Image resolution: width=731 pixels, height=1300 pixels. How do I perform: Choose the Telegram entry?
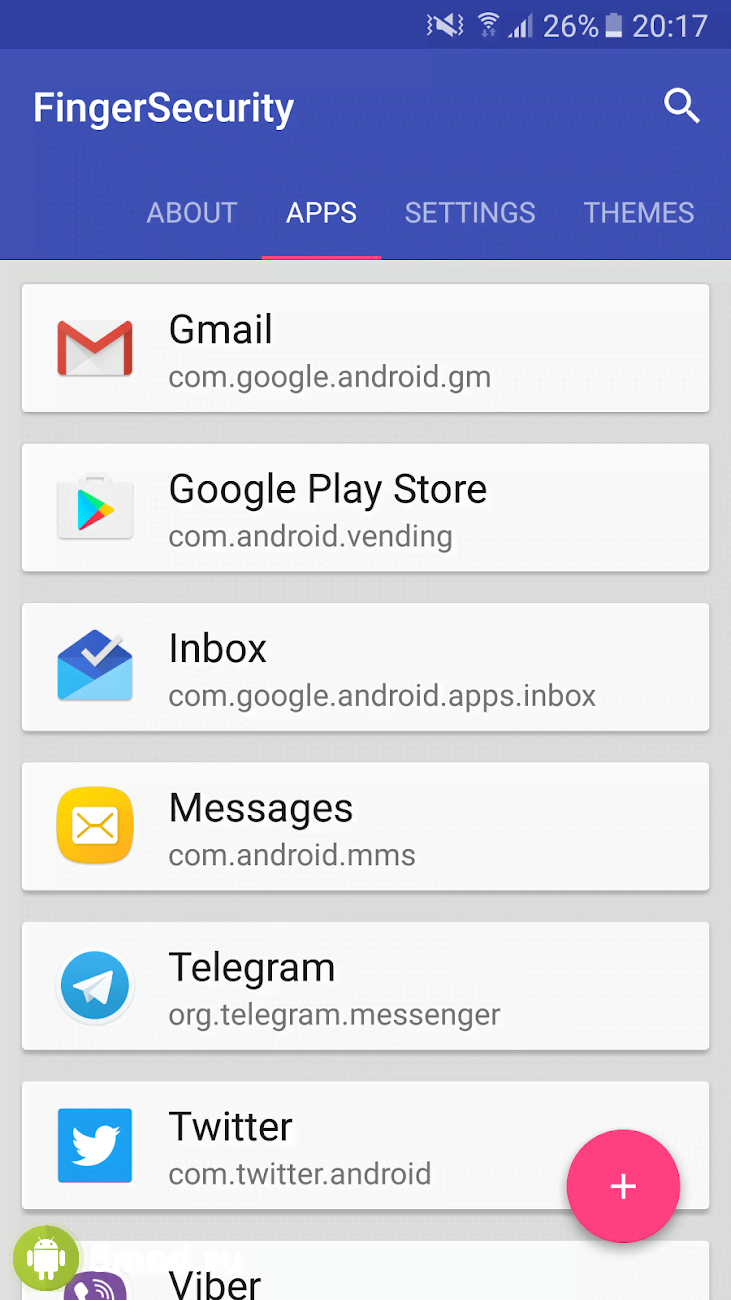pyautogui.click(x=365, y=986)
